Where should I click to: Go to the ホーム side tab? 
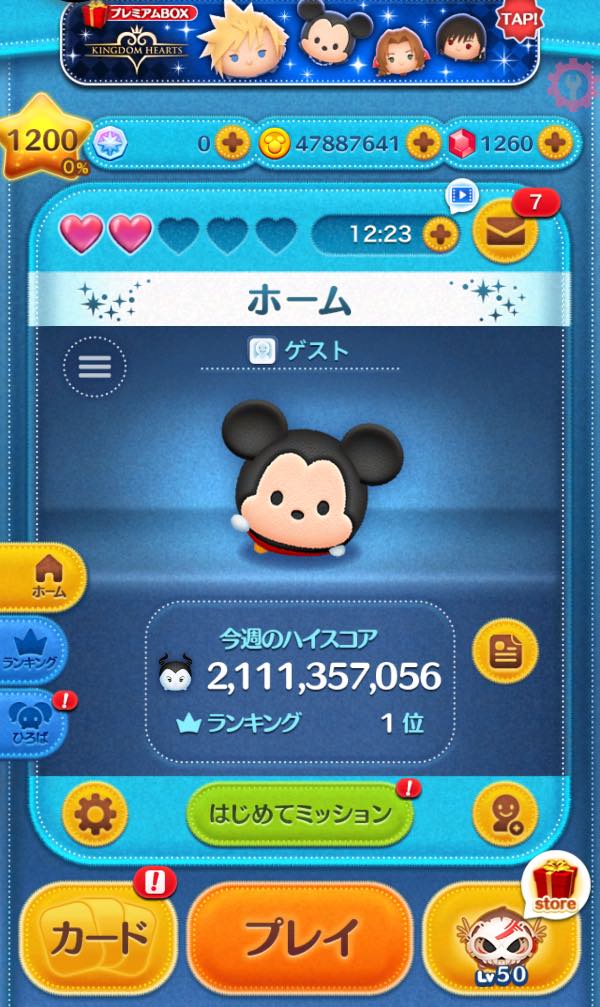coord(45,577)
